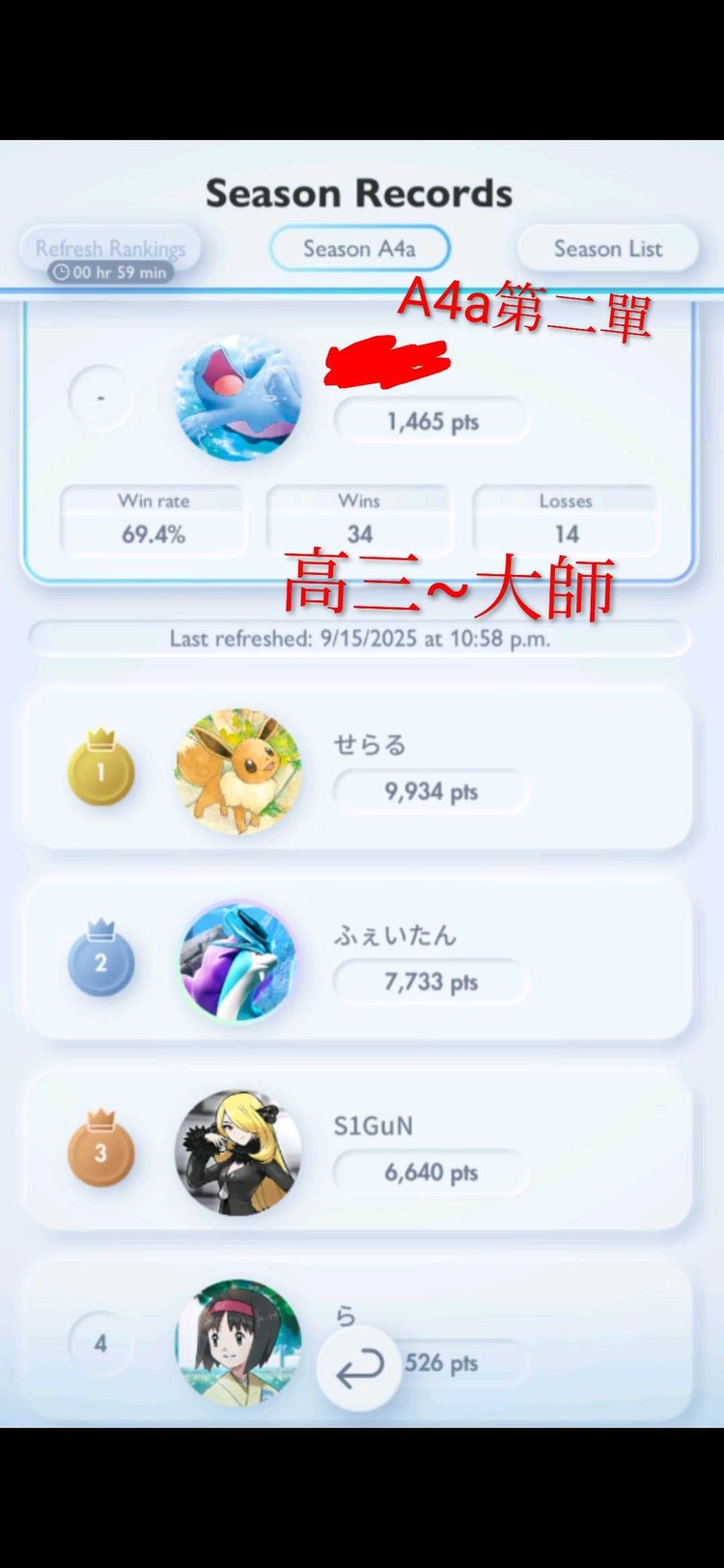Open the Season Records header menu

[x=359, y=192]
